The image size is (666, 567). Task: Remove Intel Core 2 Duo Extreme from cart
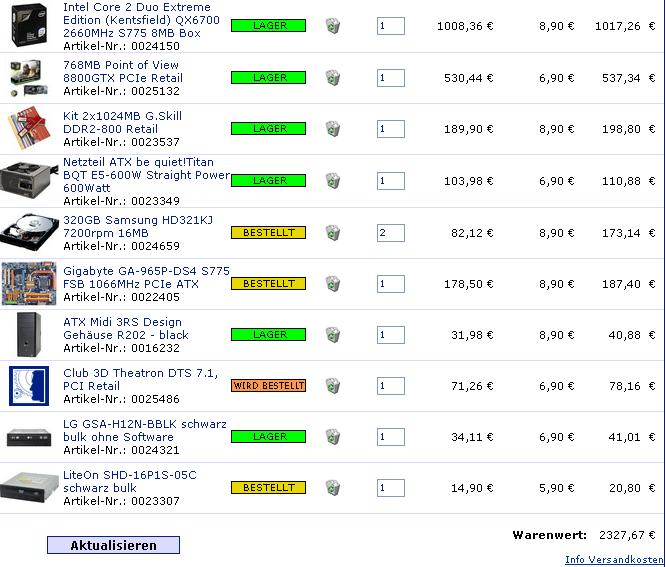coord(333,26)
